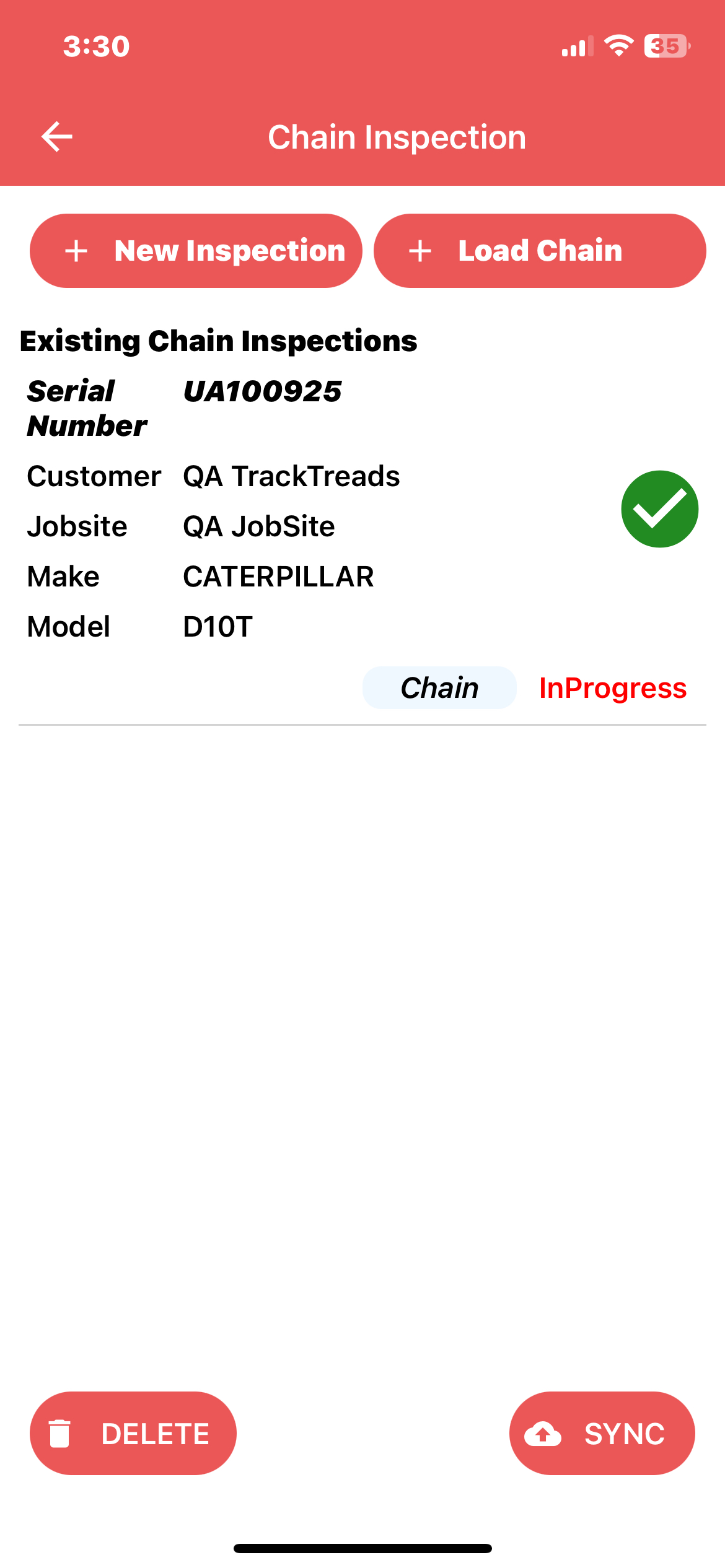
Task: Toggle the green checkmark on UA100925
Action: coord(660,509)
